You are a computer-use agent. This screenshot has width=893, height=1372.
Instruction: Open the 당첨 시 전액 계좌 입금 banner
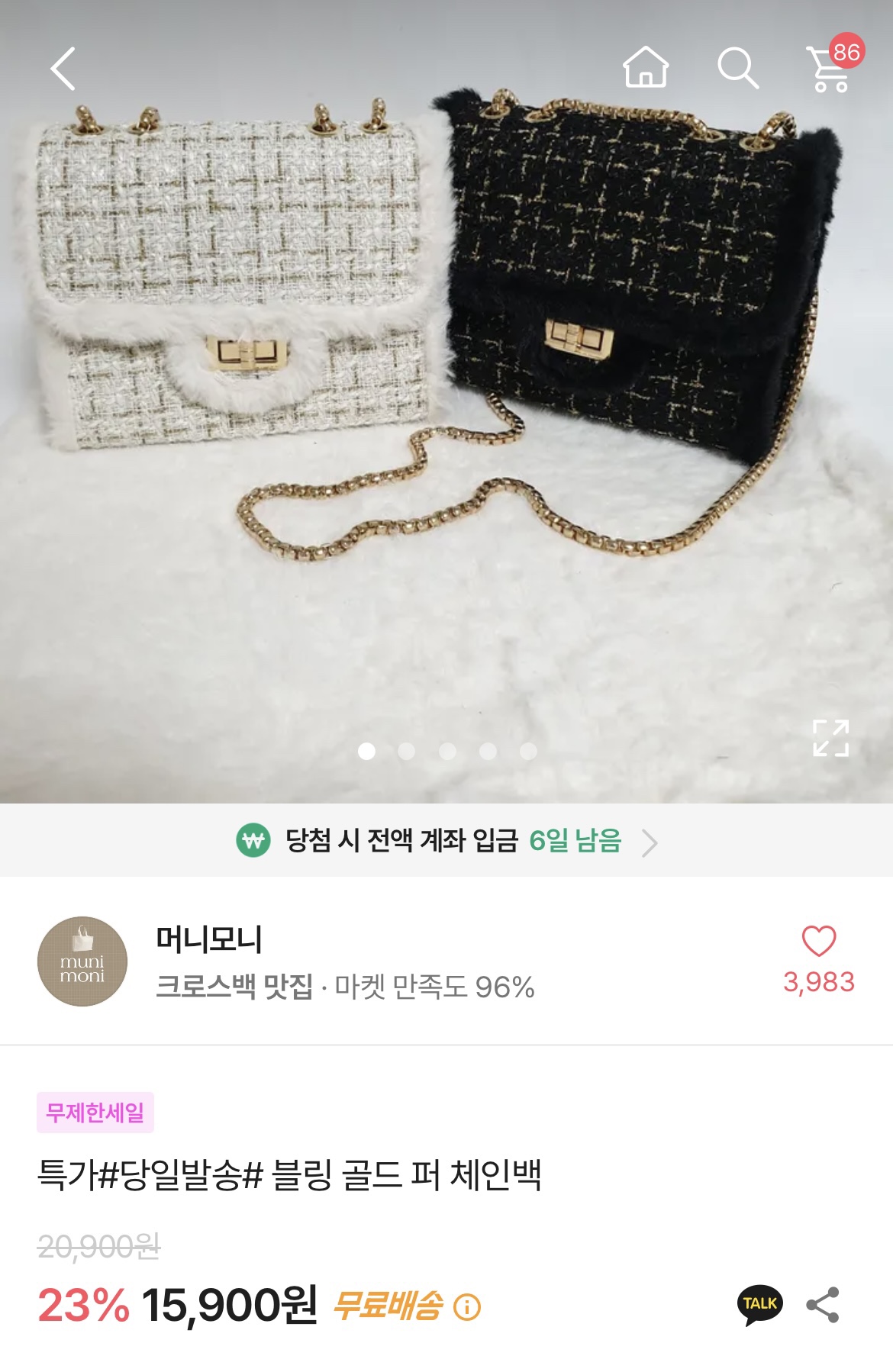point(446,841)
